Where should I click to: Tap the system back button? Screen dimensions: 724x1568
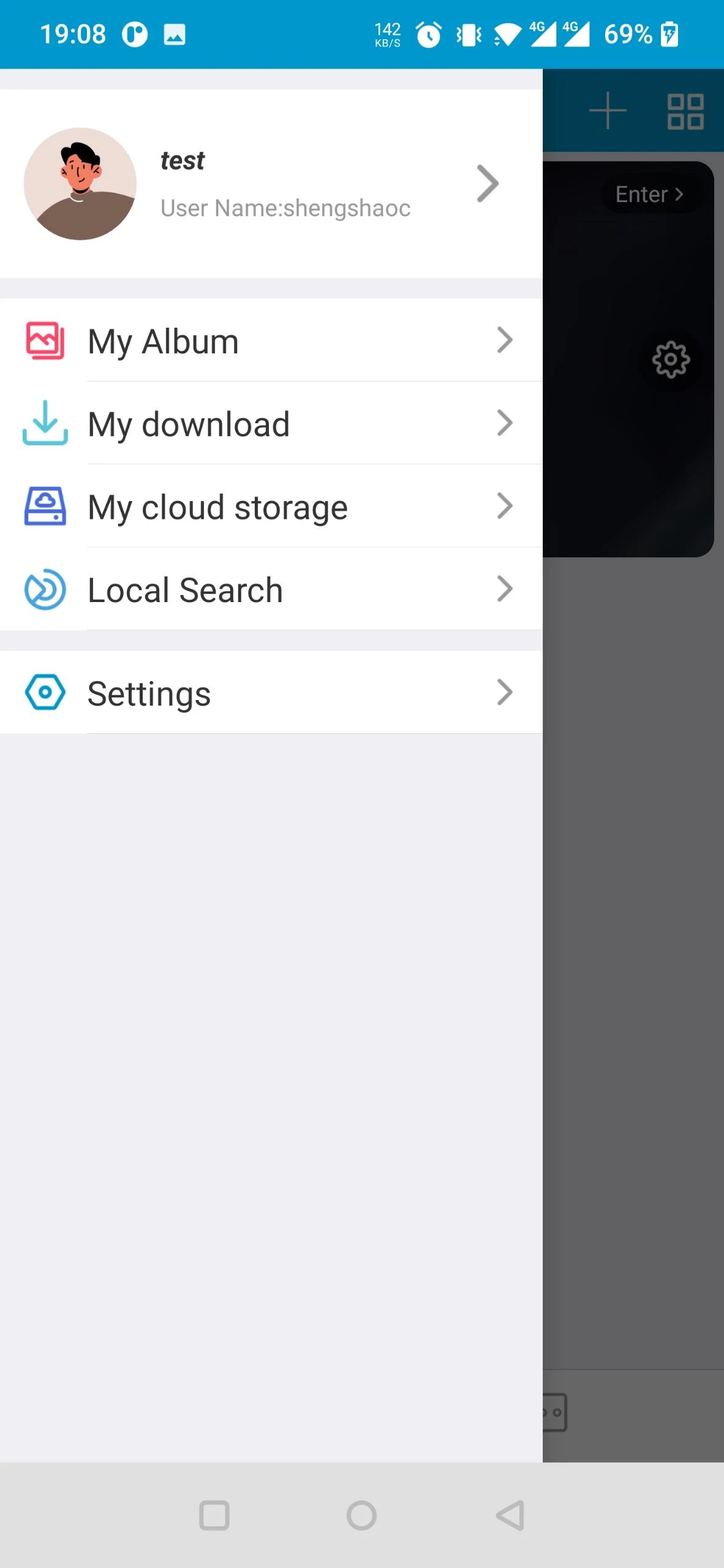coord(510,1515)
